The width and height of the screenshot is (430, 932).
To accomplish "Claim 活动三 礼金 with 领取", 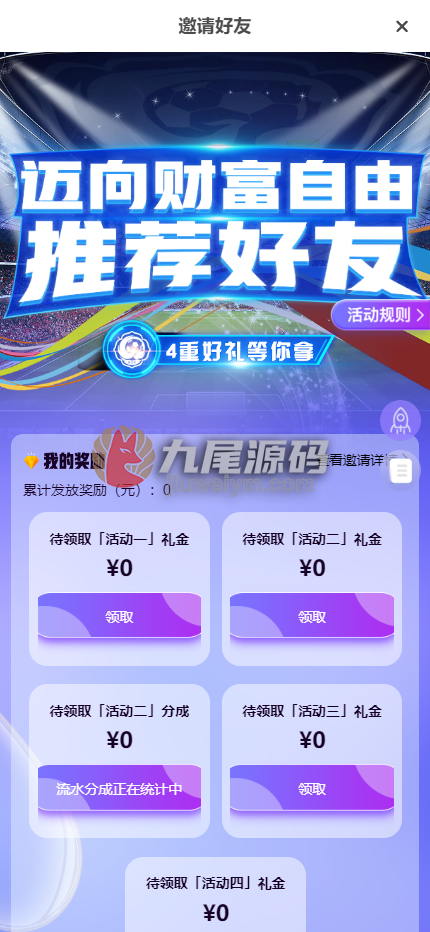I will coord(312,788).
